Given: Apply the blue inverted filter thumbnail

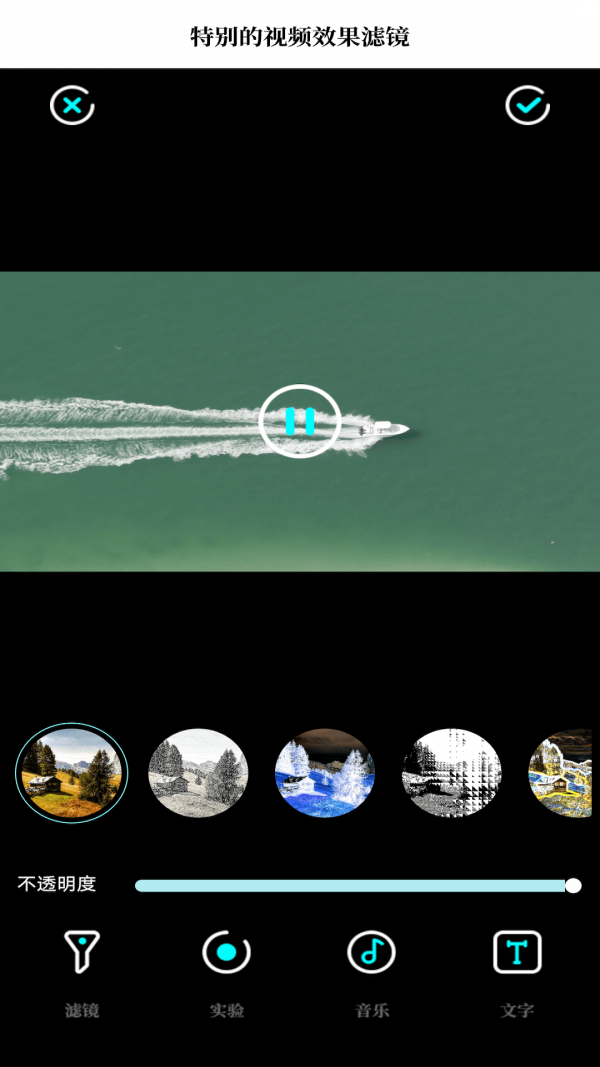Looking at the screenshot, I should click(x=325, y=772).
